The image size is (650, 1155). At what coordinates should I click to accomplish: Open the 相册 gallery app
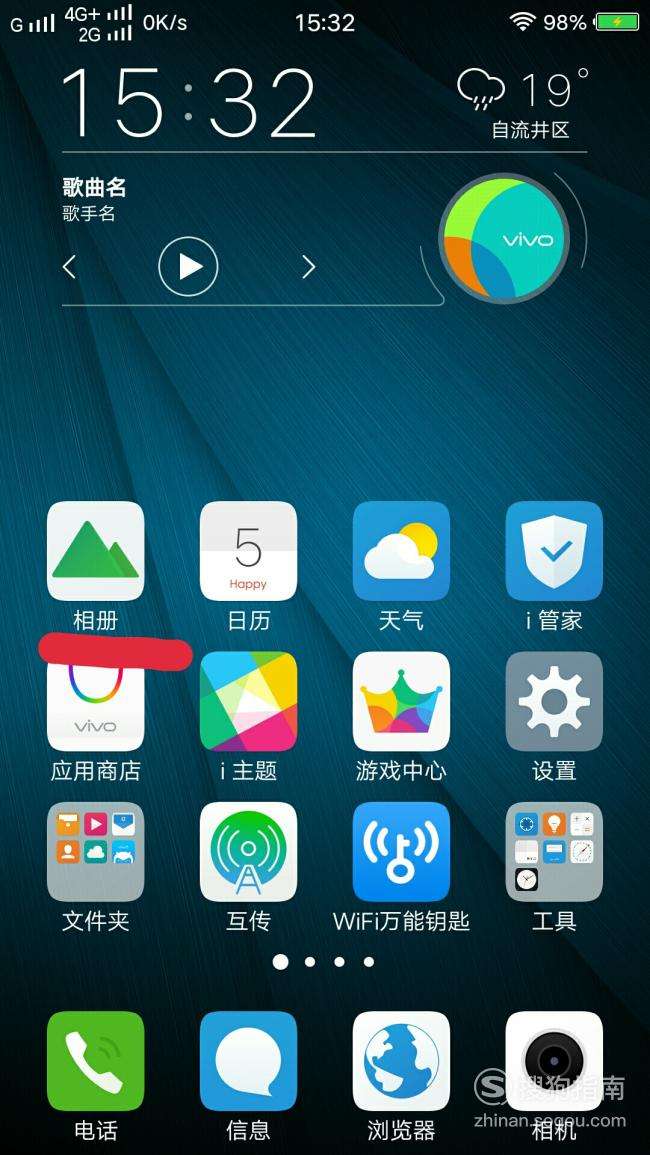click(x=96, y=551)
